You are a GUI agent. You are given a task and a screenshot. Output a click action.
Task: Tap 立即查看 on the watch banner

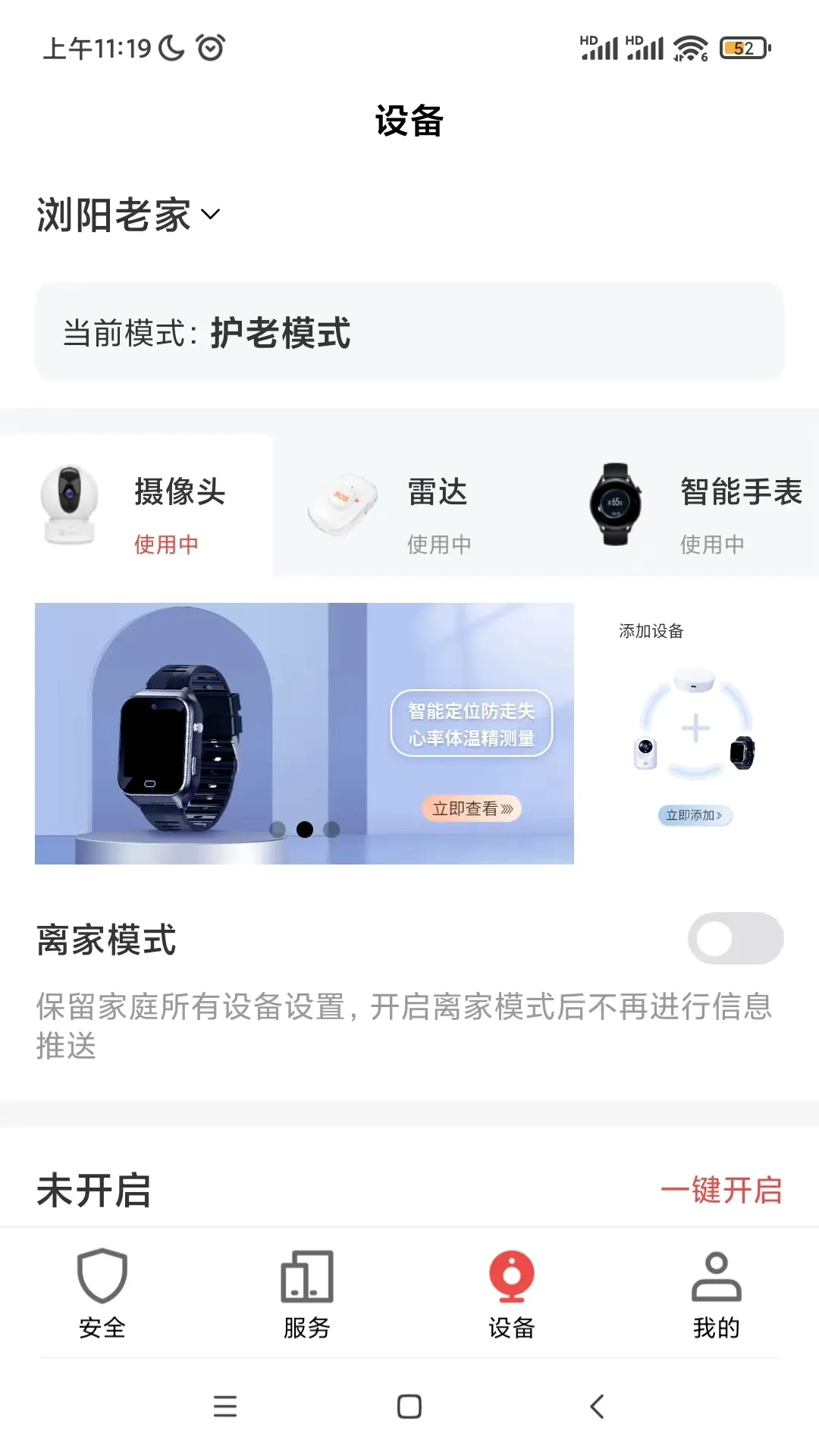click(472, 808)
